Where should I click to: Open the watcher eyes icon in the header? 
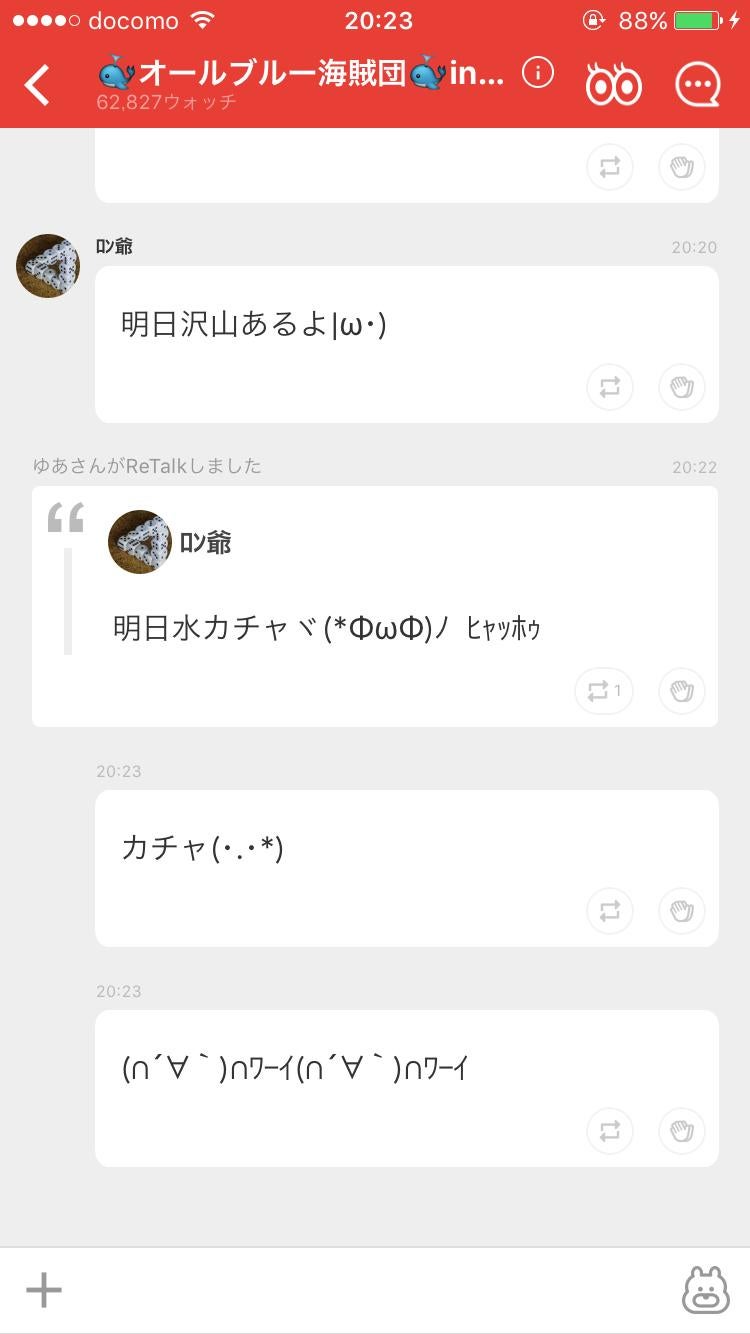pyautogui.click(x=613, y=83)
